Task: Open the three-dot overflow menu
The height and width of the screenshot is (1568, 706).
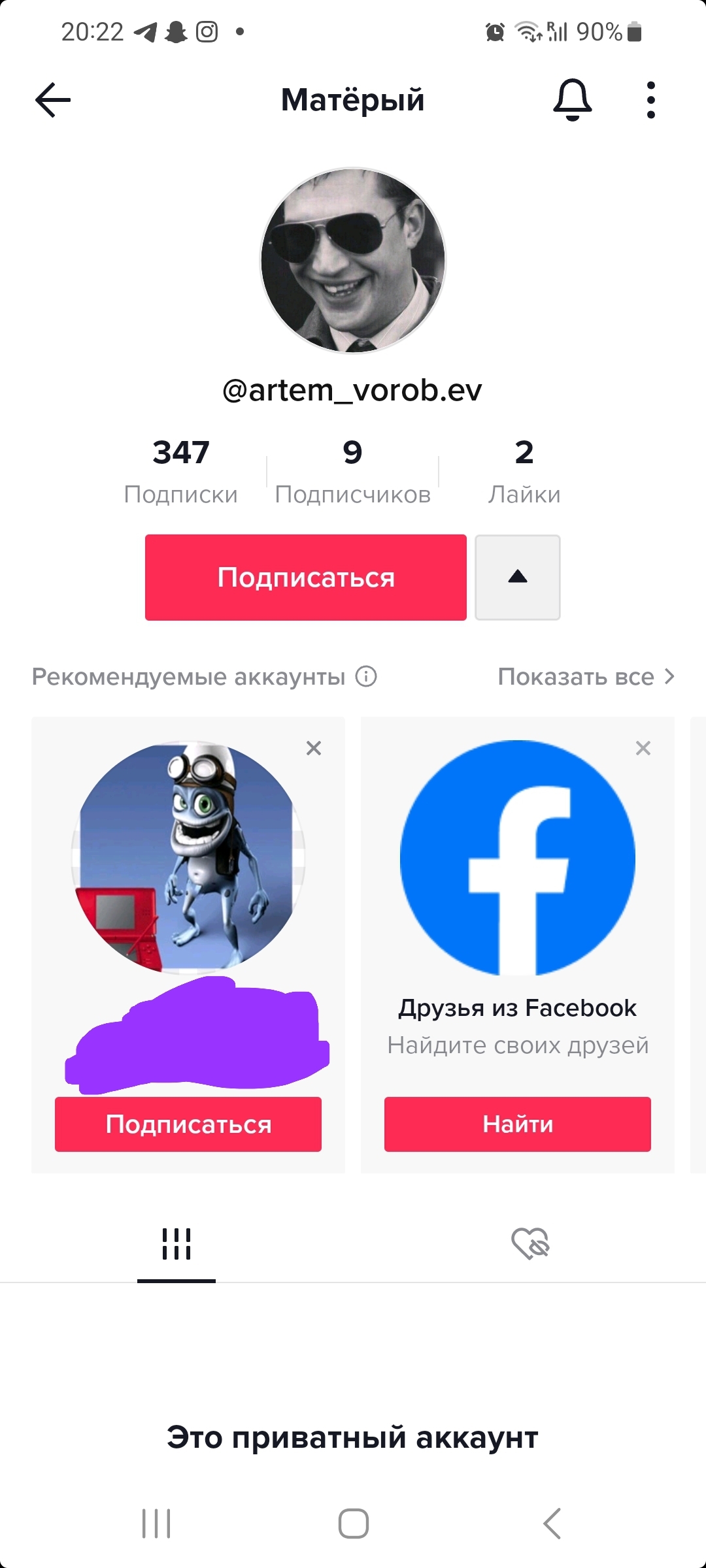Action: pyautogui.click(x=650, y=100)
